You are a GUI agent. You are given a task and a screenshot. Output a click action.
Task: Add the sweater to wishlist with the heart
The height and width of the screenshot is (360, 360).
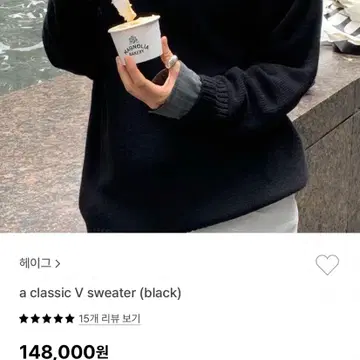click(327, 265)
